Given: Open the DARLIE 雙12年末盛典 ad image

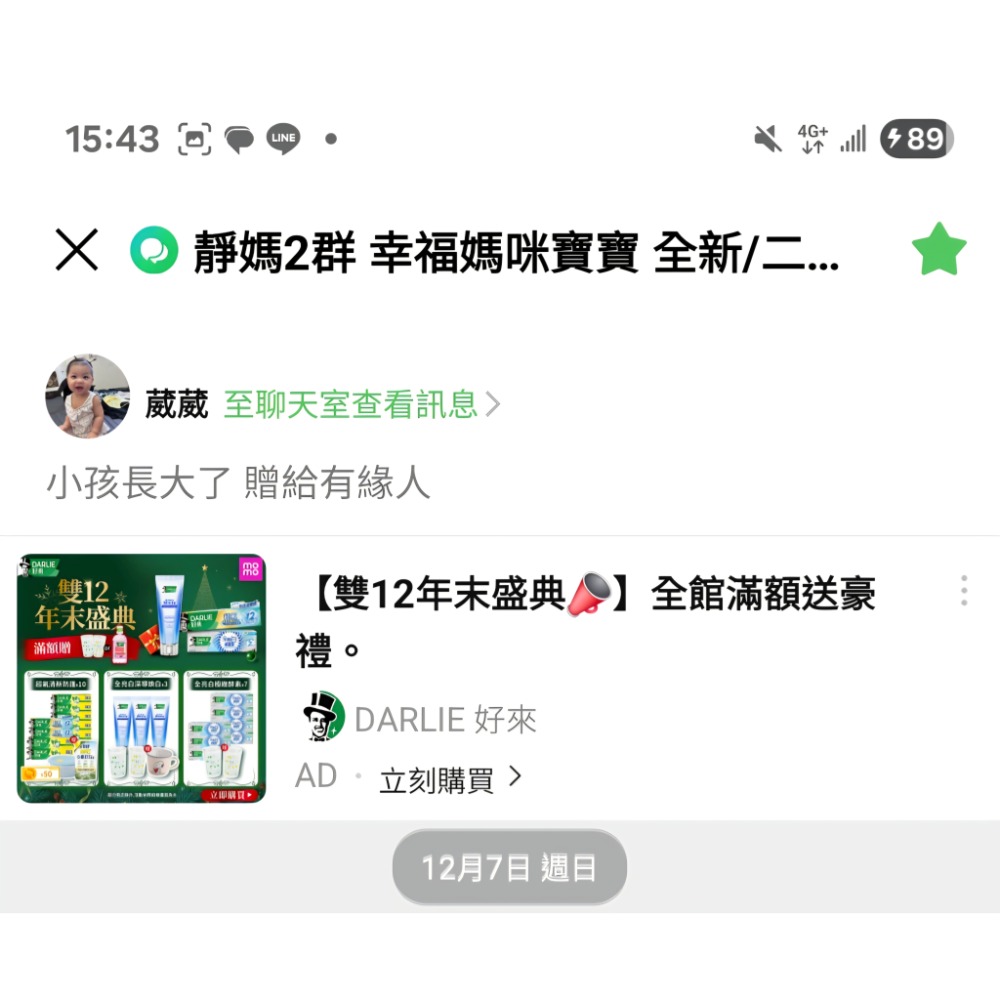Looking at the screenshot, I should pos(142,679).
